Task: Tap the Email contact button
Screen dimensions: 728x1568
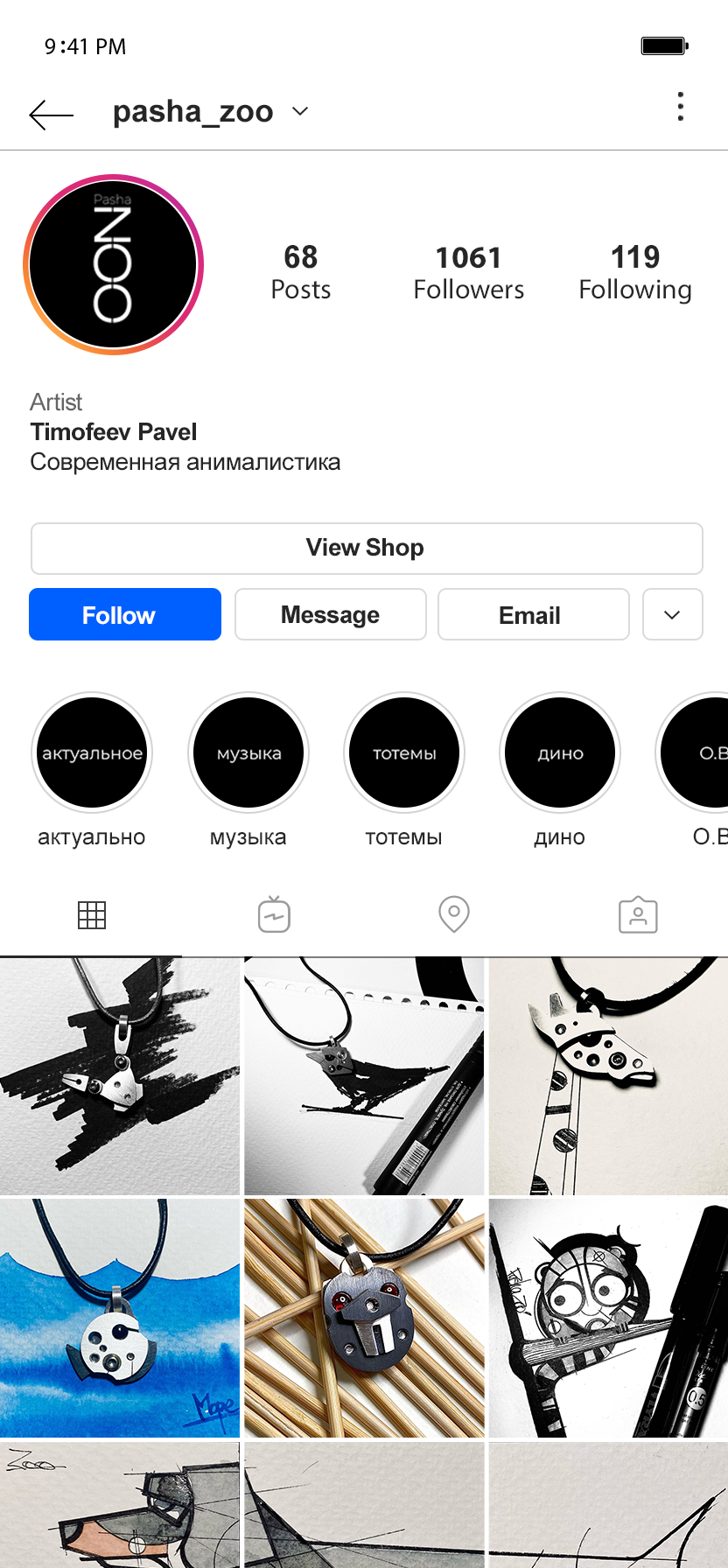Action: (533, 614)
